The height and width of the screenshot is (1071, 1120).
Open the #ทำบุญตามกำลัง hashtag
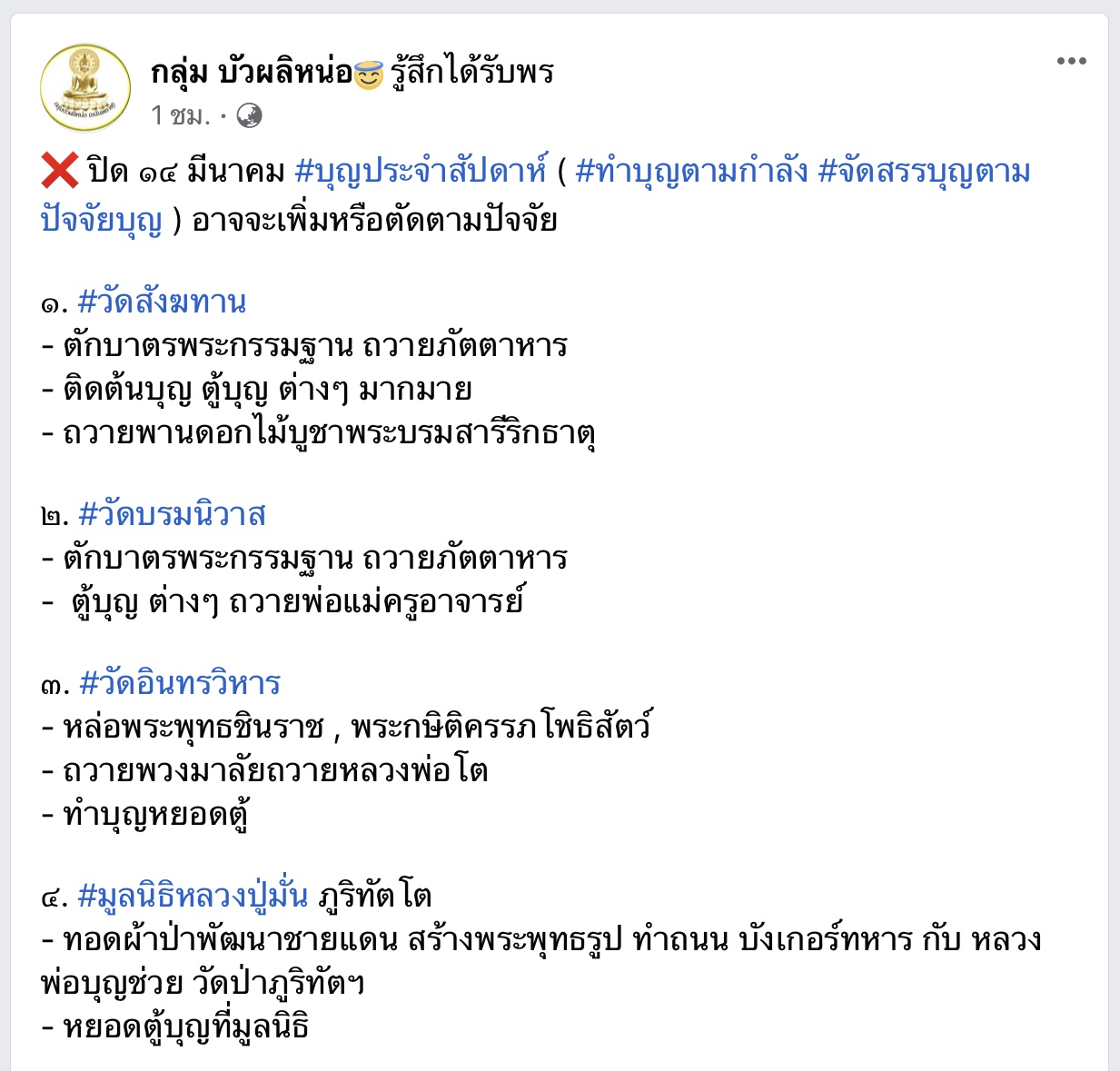pyautogui.click(x=691, y=171)
